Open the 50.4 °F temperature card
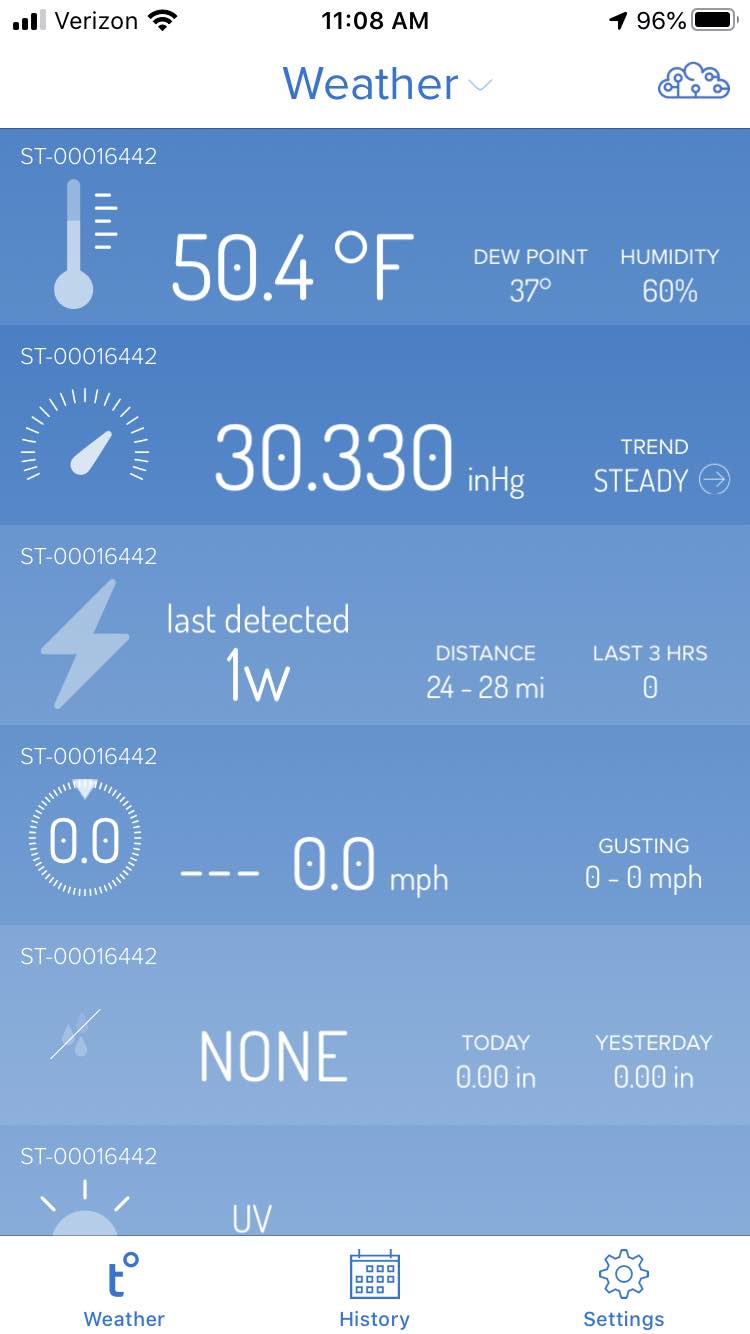 tap(375, 227)
